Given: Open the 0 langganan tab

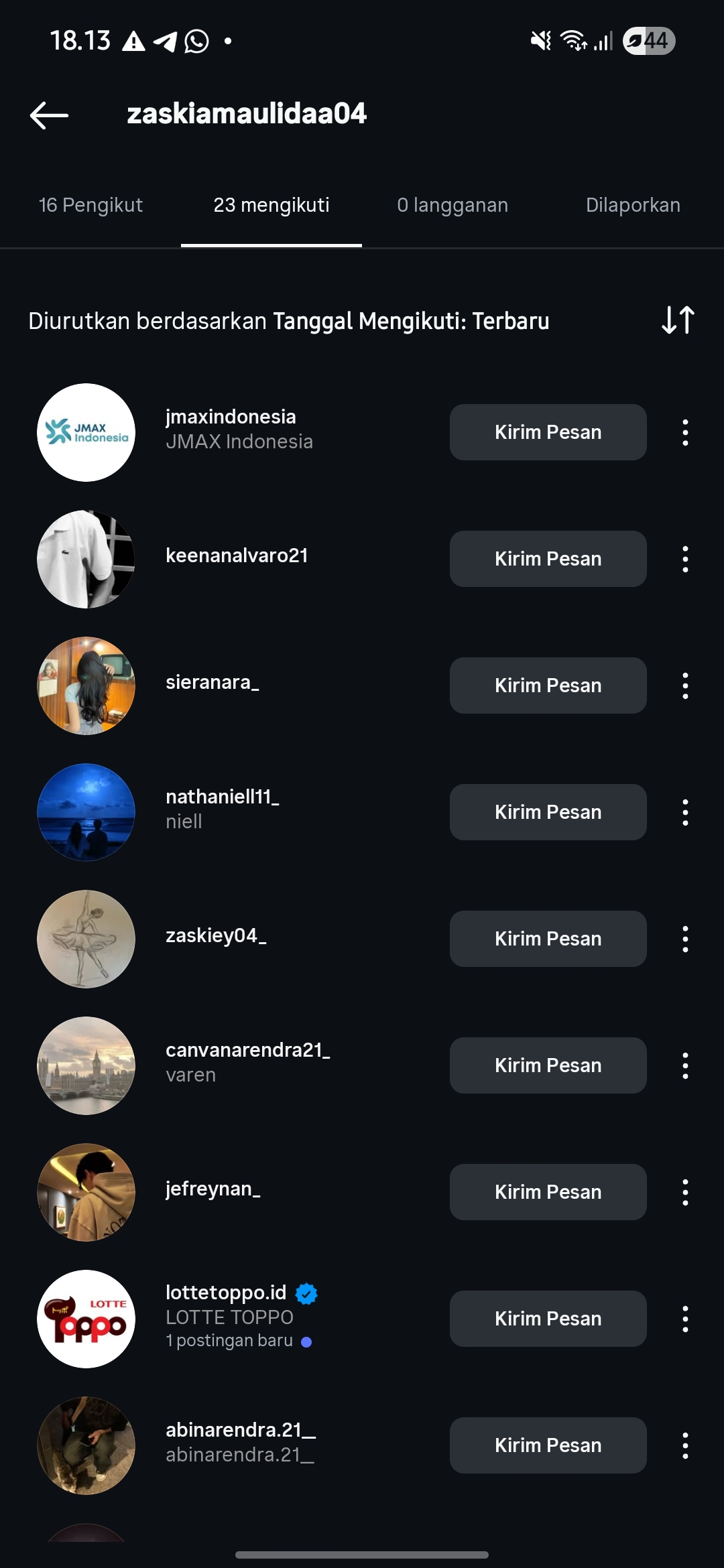Looking at the screenshot, I should [452, 205].
